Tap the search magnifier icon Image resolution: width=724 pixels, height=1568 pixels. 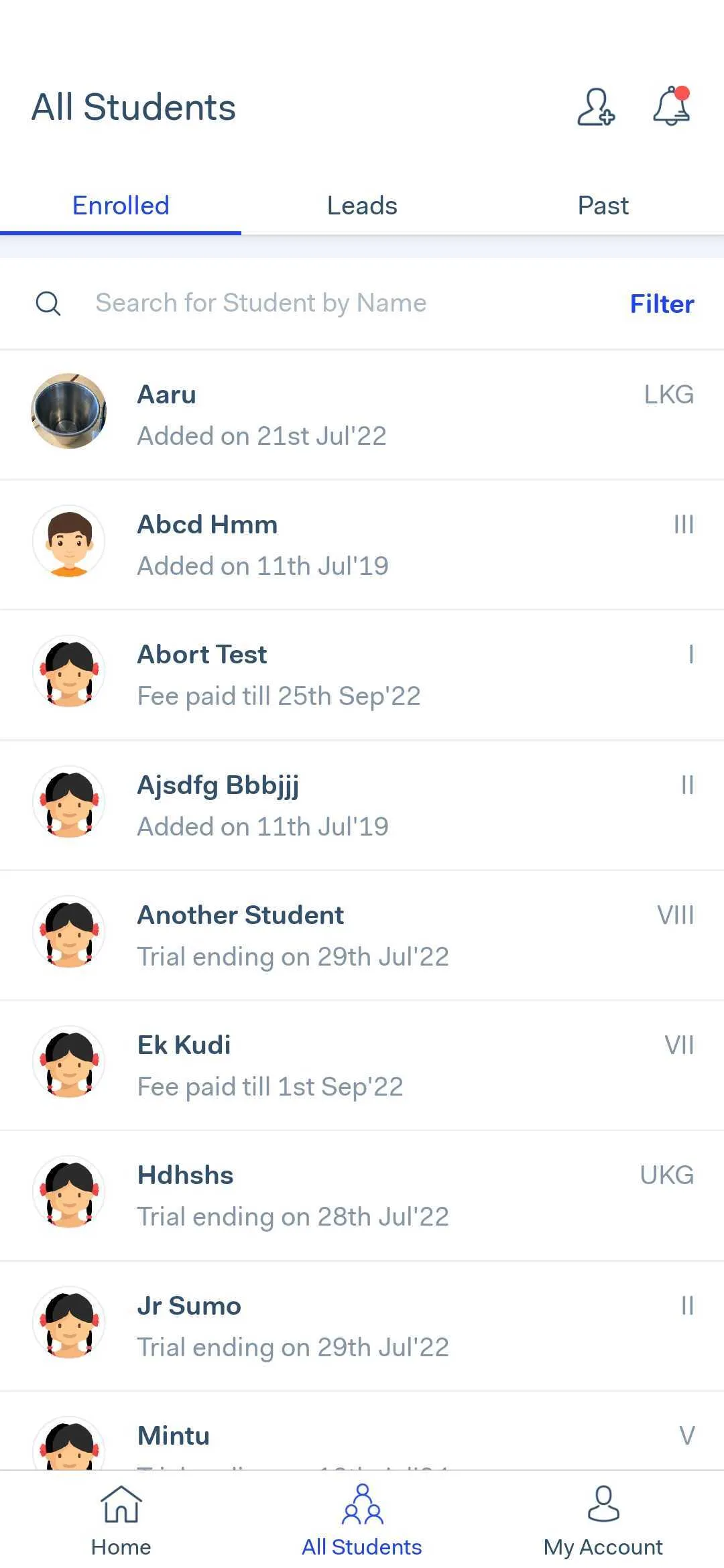(x=49, y=304)
